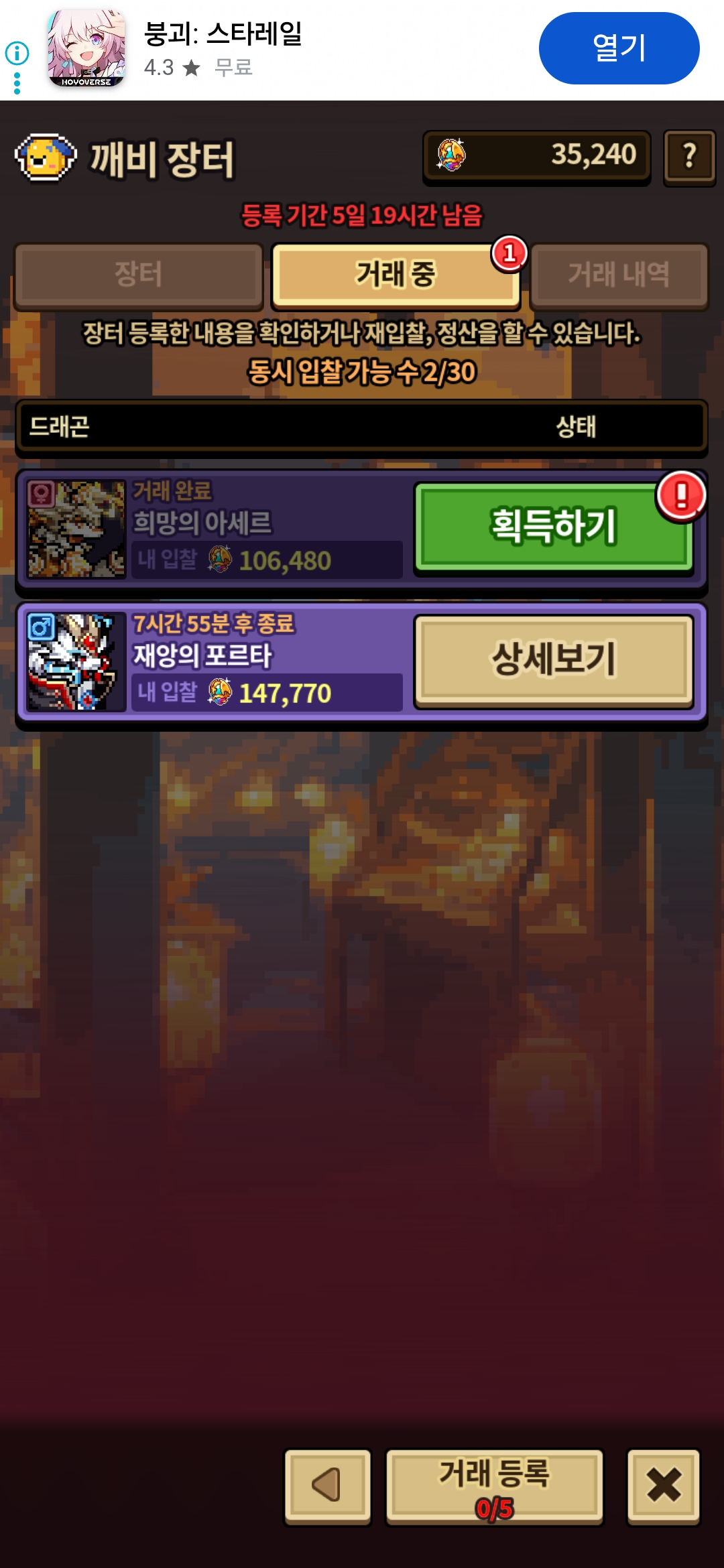The height and width of the screenshot is (1568, 724).
Task: Open the question mark help button
Action: (x=689, y=157)
